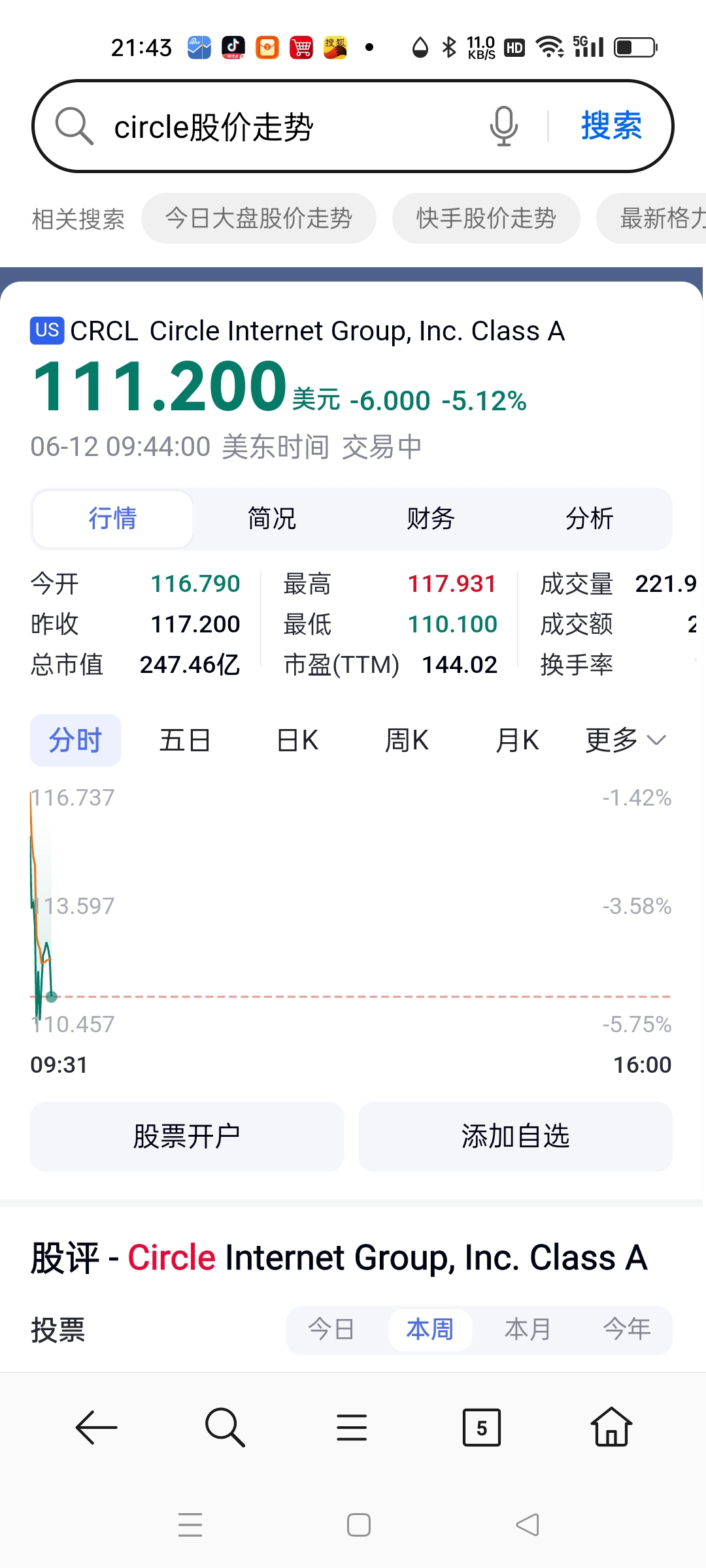Tap the 股票开户 button
This screenshot has height=1568, width=706.
point(187,1136)
